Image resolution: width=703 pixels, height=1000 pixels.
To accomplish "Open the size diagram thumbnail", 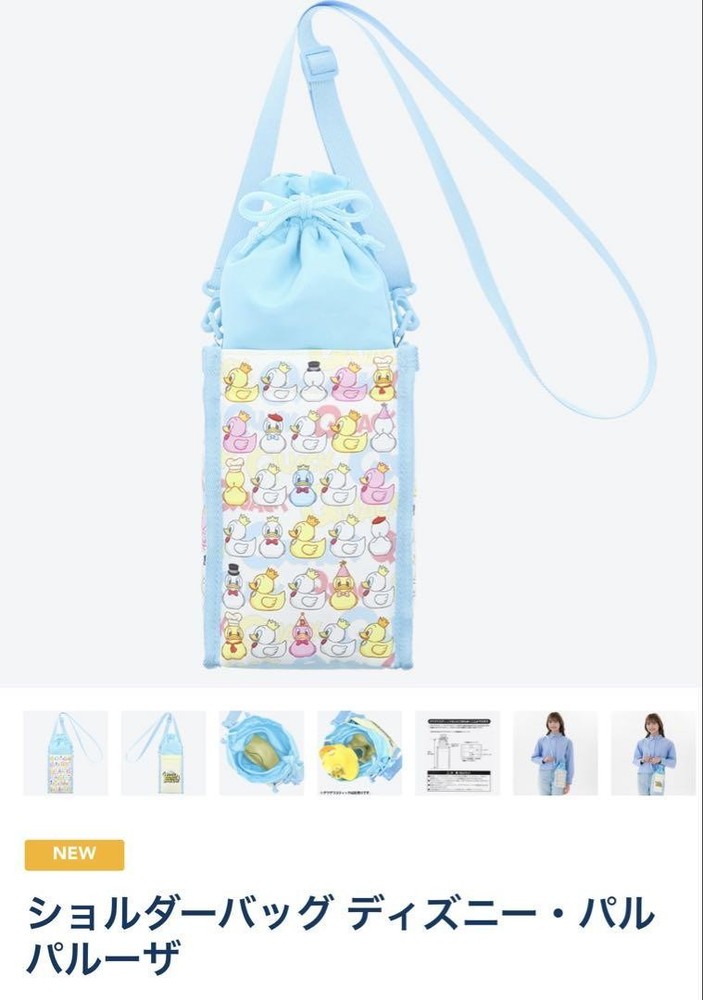I will click(x=457, y=753).
